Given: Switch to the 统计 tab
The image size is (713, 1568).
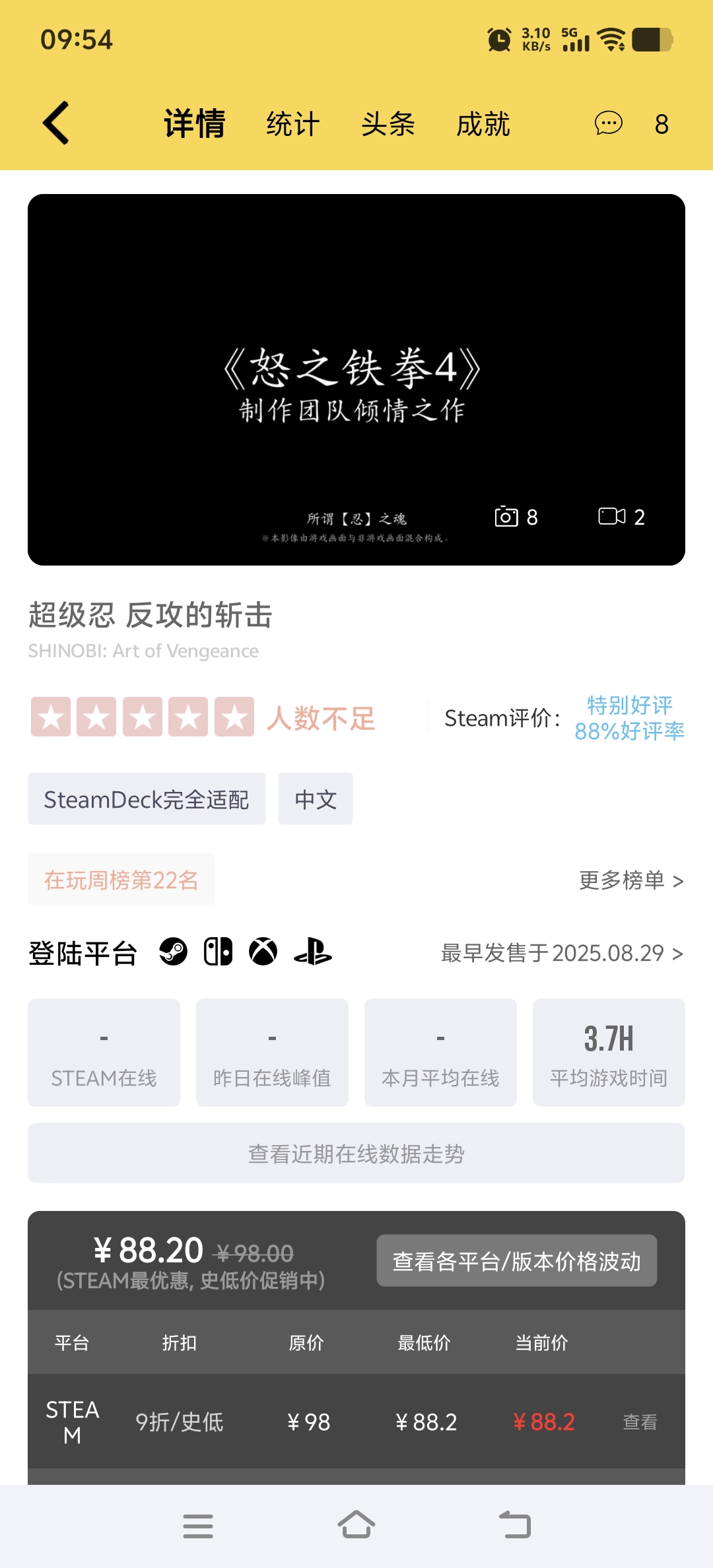Looking at the screenshot, I should (293, 124).
